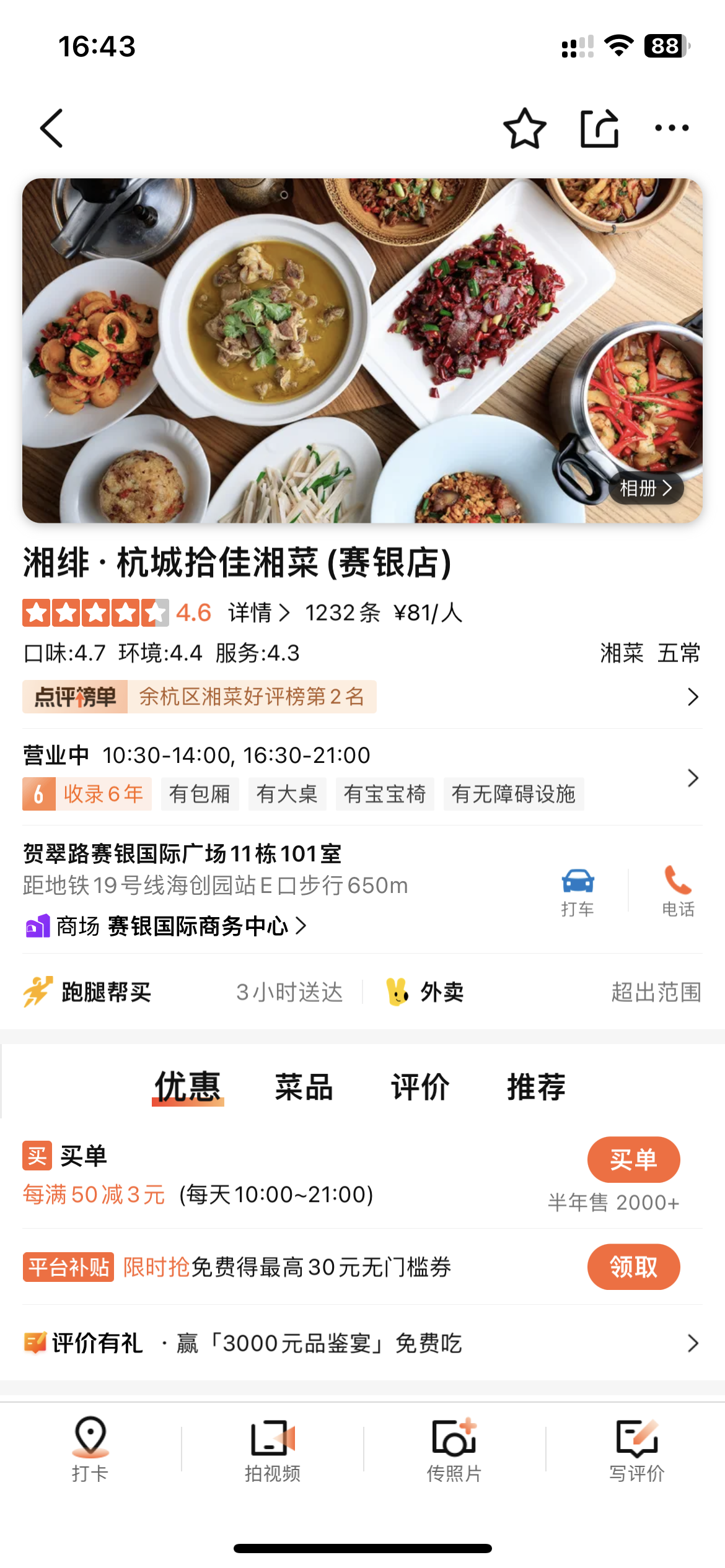Go back using the back arrow

51,128
